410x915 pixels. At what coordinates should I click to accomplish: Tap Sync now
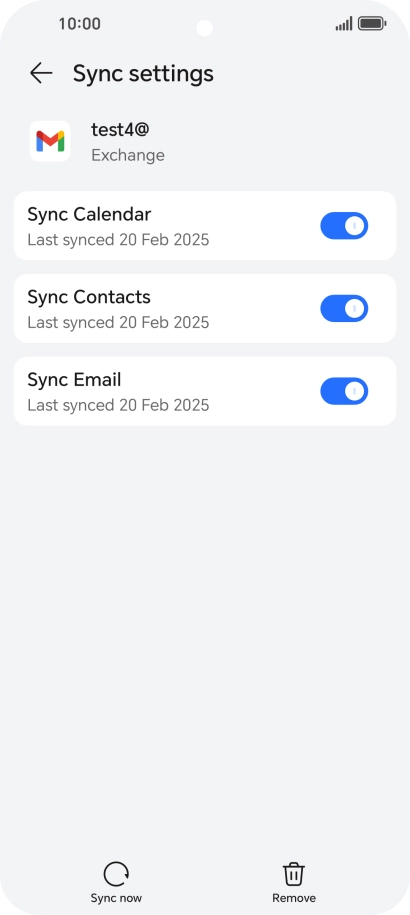[116, 882]
